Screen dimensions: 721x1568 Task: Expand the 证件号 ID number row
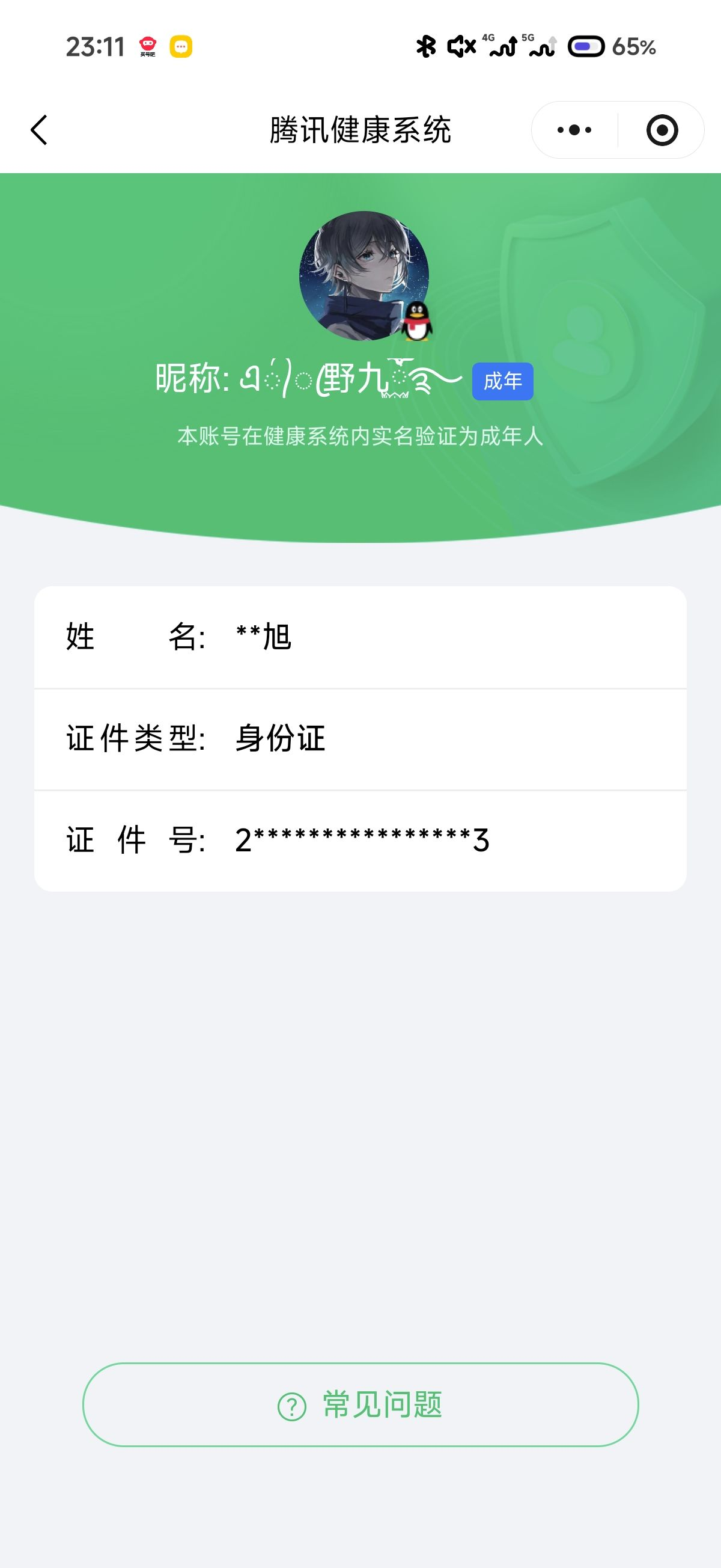[x=360, y=840]
